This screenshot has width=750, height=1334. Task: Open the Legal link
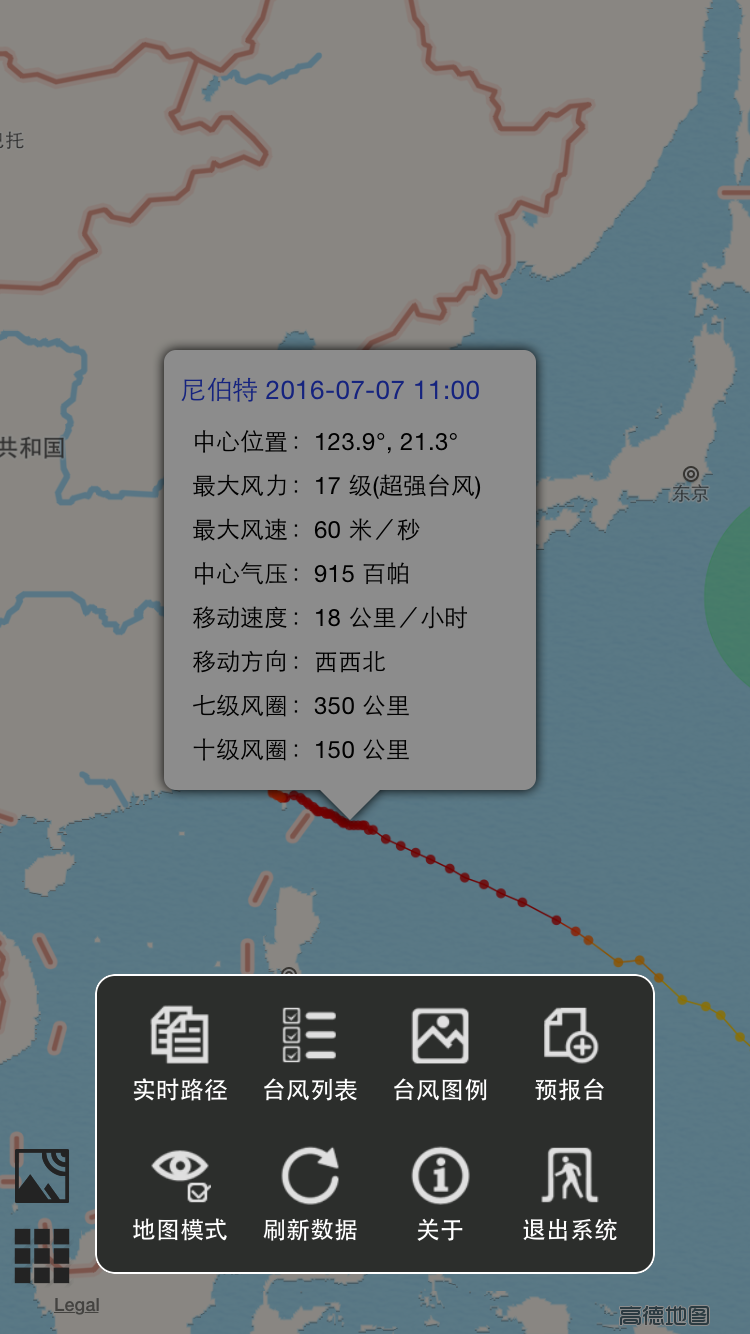point(77,1305)
